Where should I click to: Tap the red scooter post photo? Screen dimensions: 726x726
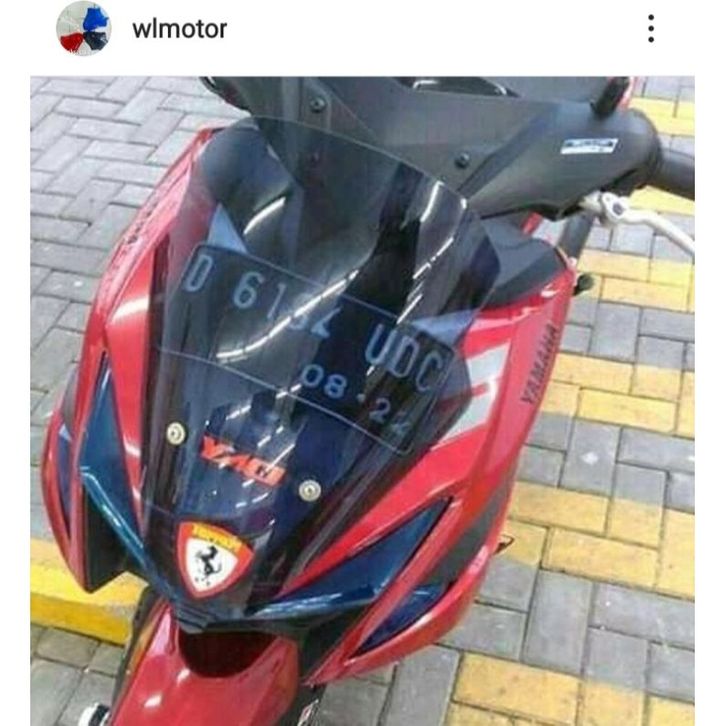[x=362, y=400]
